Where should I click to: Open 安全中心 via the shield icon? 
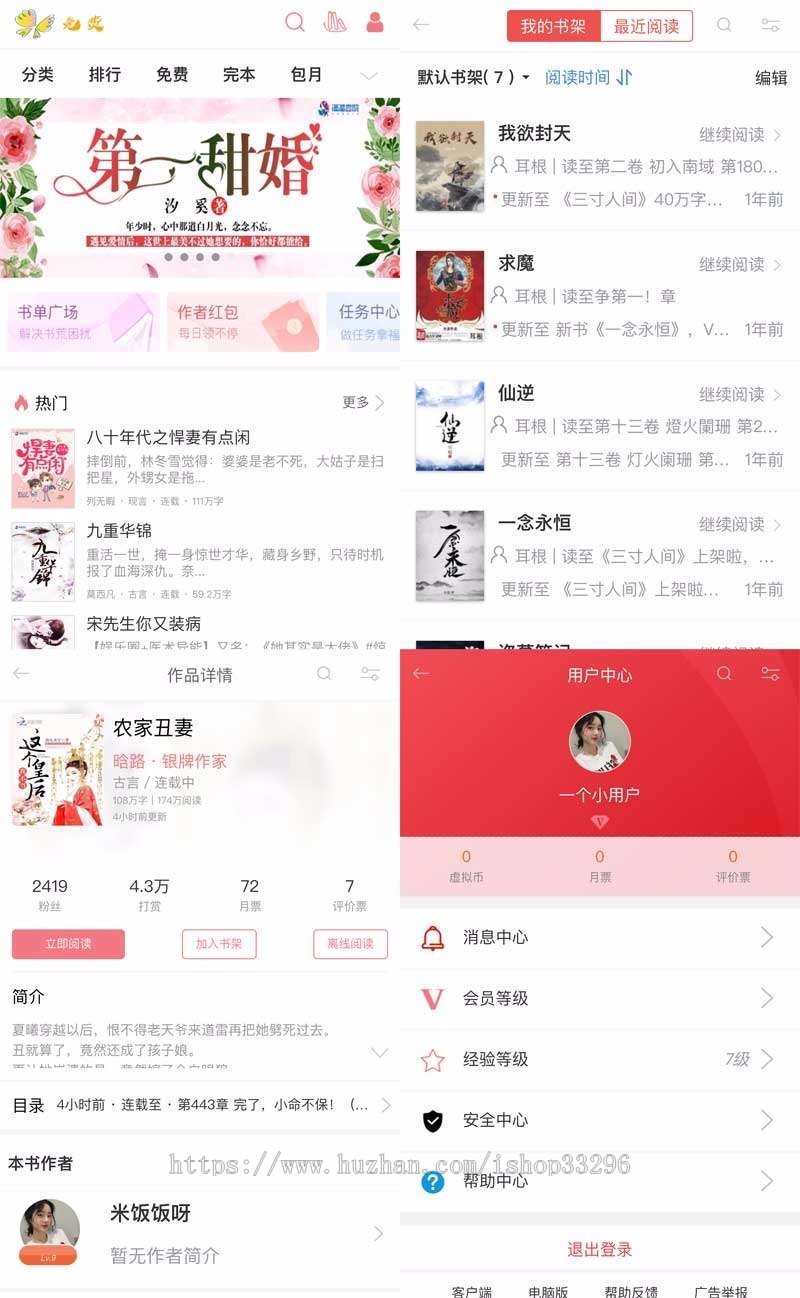pos(434,1120)
